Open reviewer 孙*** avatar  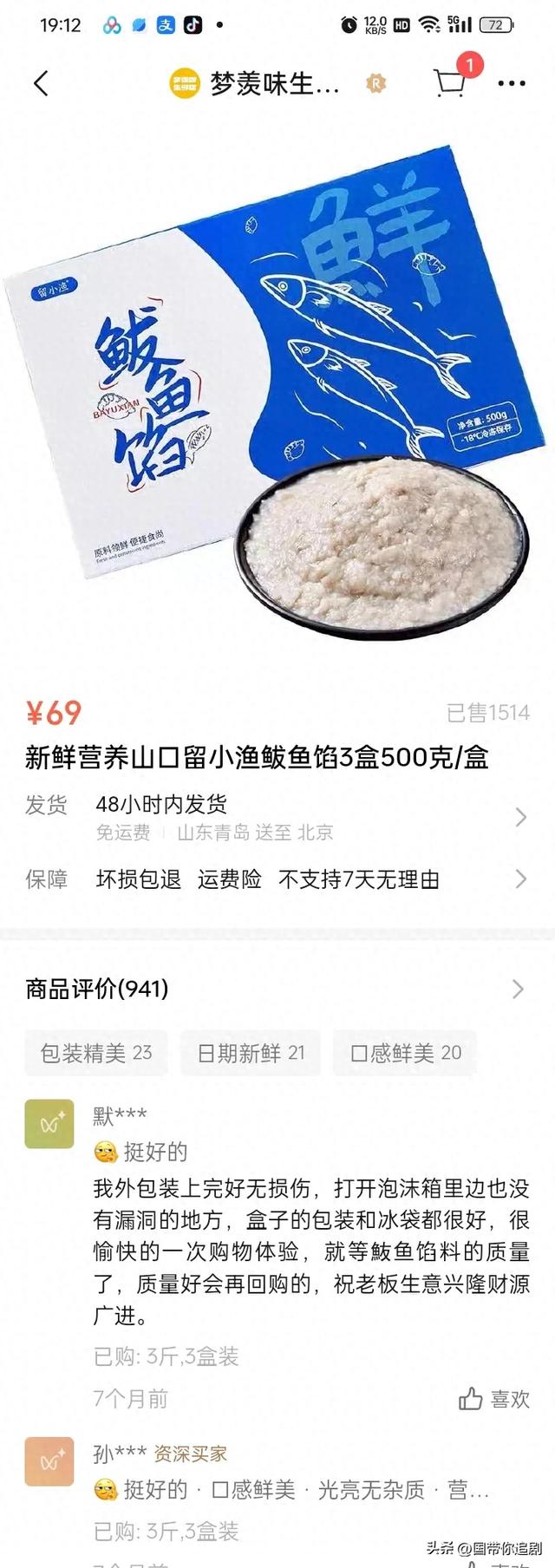pyautogui.click(x=49, y=1461)
